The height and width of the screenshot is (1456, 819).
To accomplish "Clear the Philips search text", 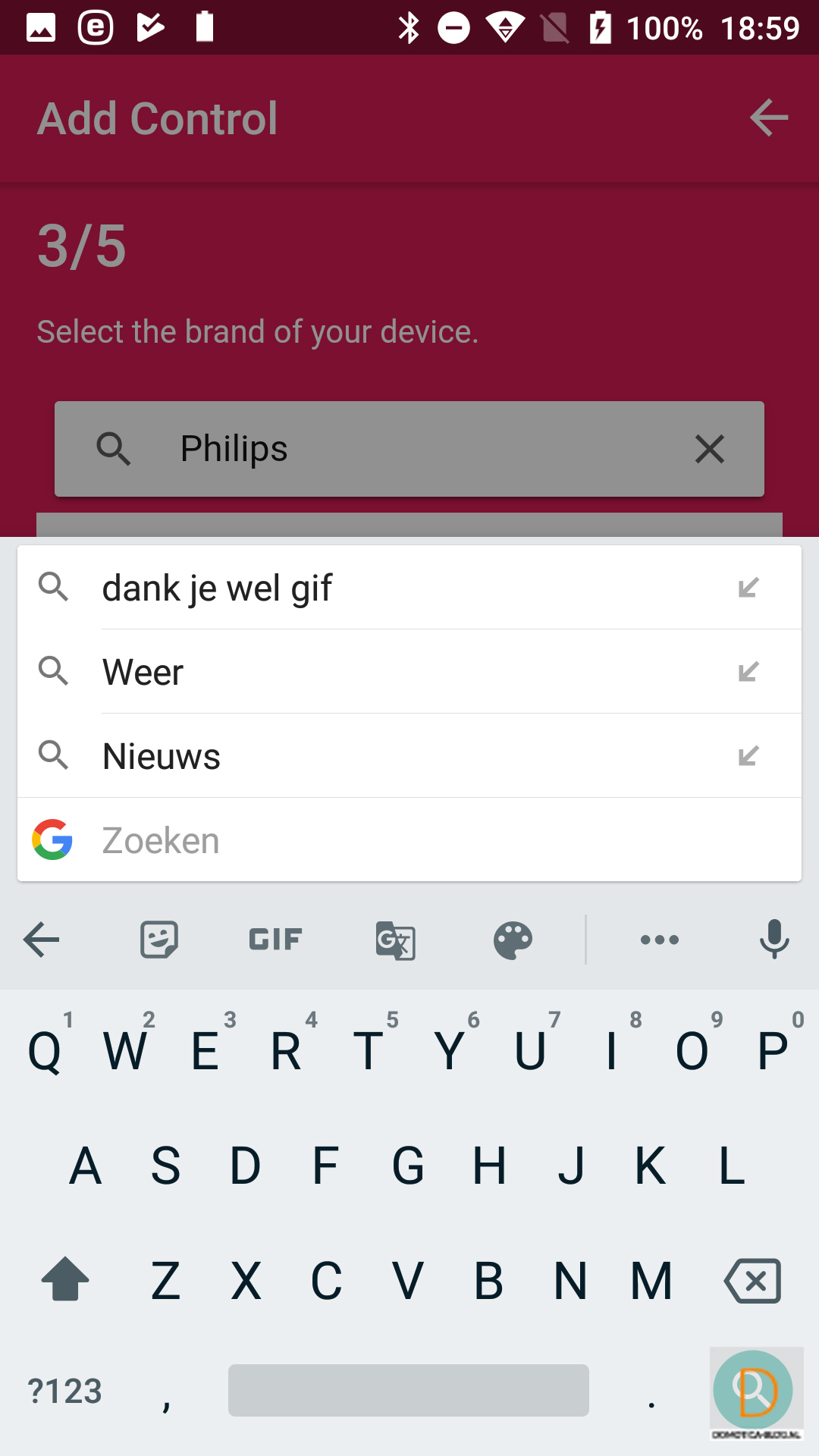I will pos(710,449).
